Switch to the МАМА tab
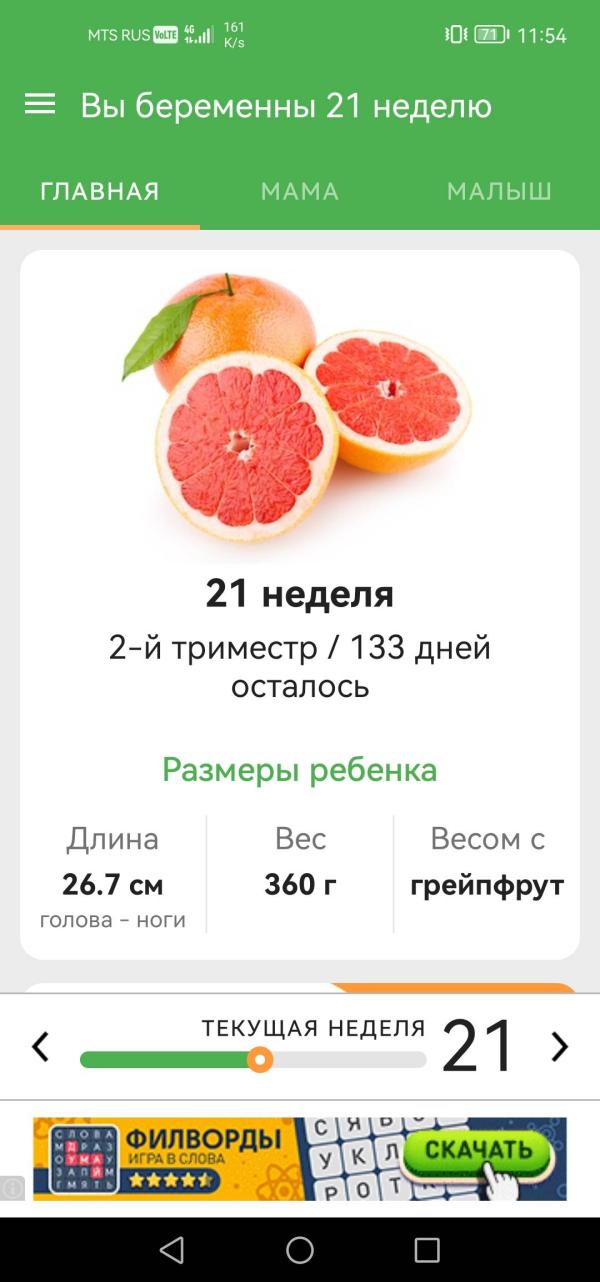Image resolution: width=600 pixels, height=1282 pixels. [x=300, y=192]
